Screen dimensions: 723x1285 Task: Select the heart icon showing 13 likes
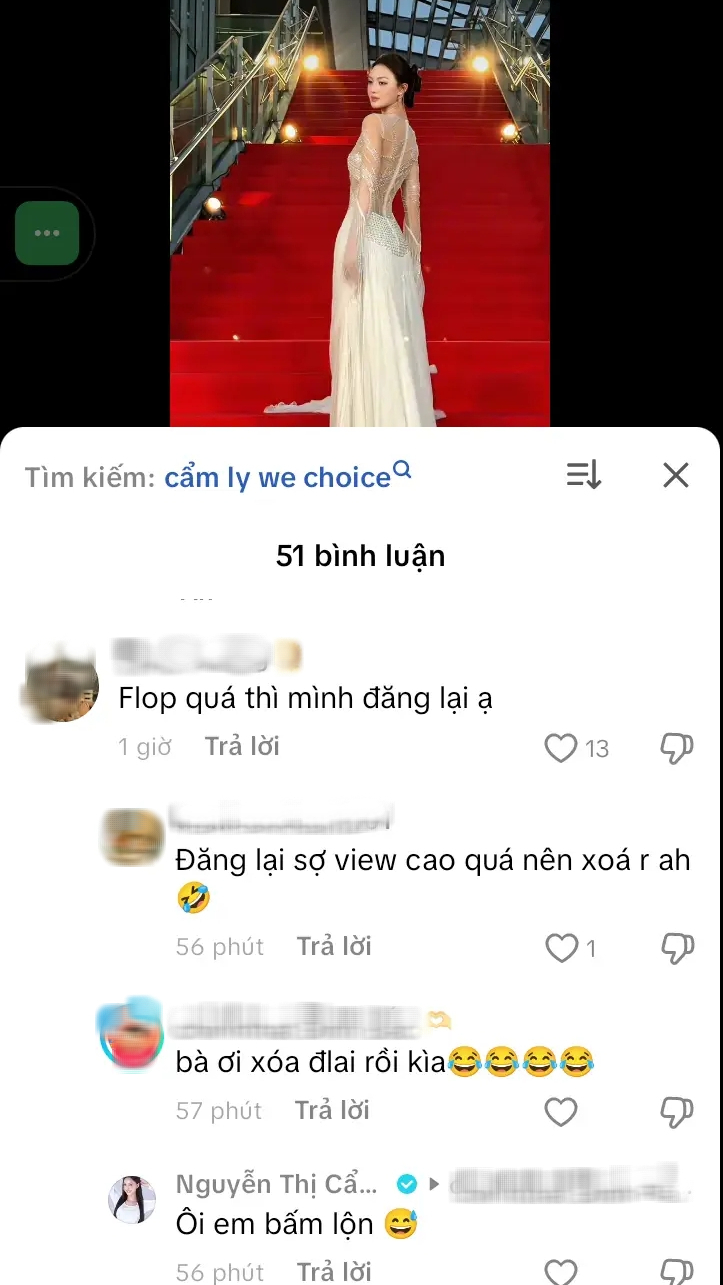561,748
